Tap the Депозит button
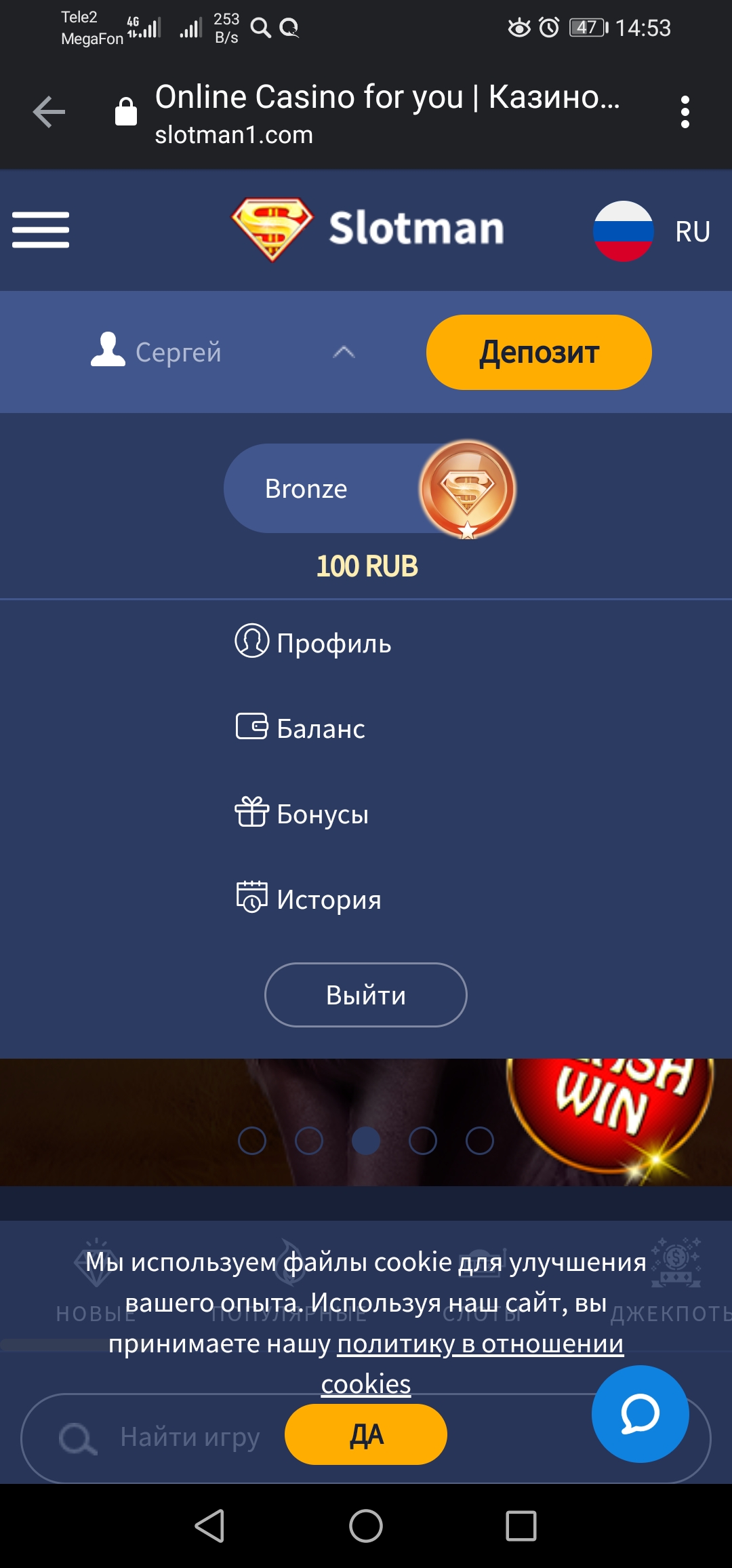Viewport: 732px width, 1568px height. pos(539,352)
